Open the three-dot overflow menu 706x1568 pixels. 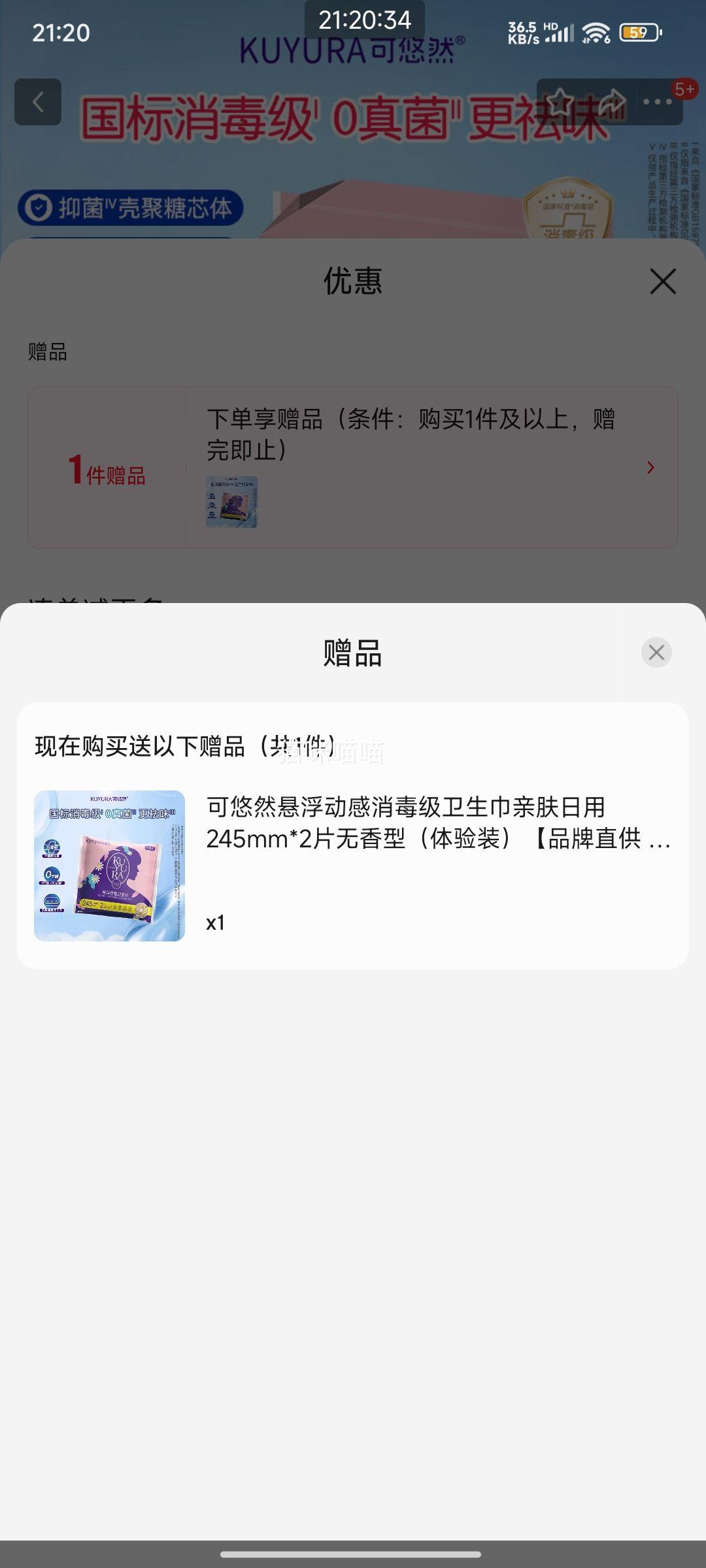click(x=658, y=102)
